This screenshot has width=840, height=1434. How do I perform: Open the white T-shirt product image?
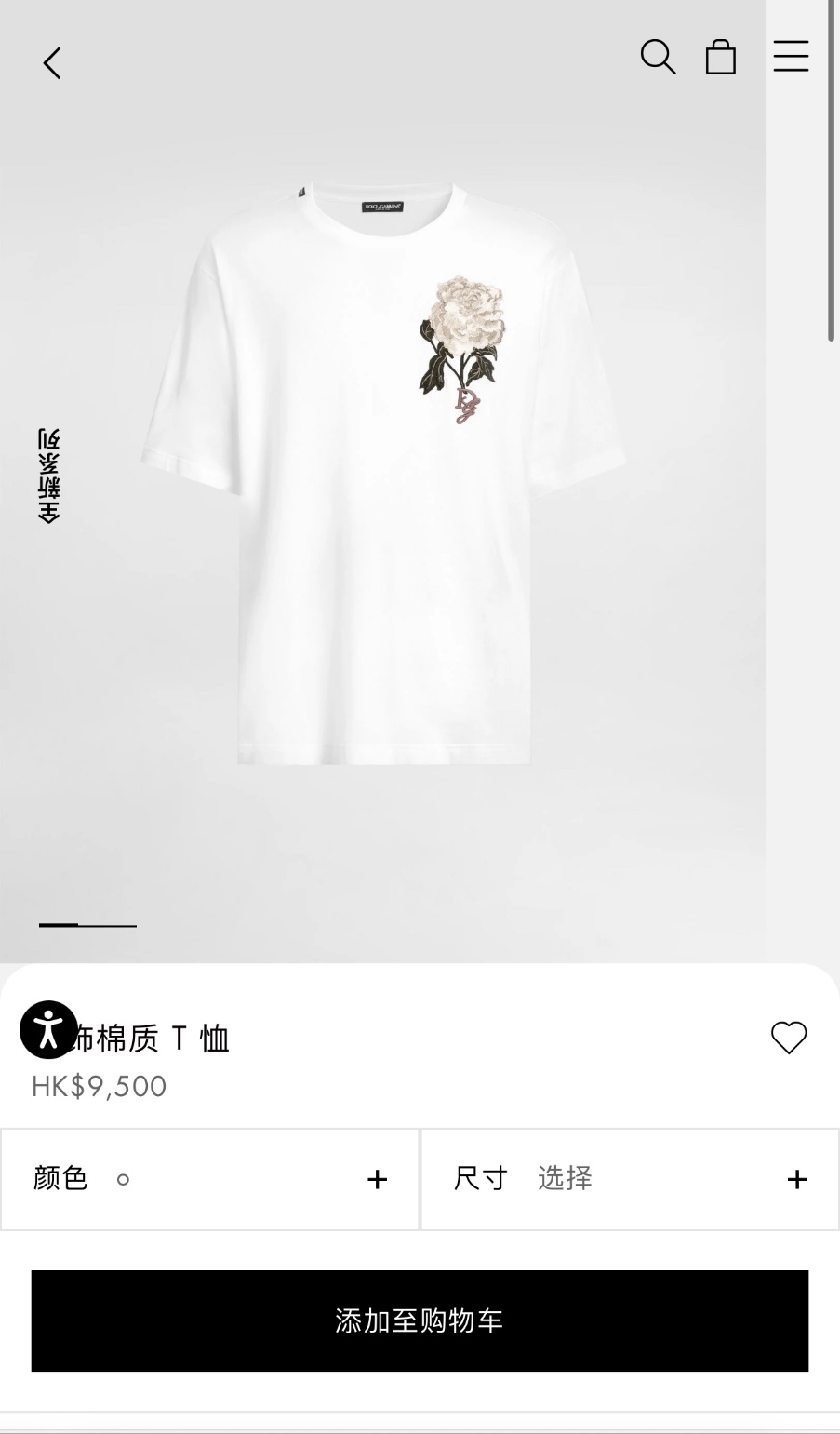pos(383,475)
